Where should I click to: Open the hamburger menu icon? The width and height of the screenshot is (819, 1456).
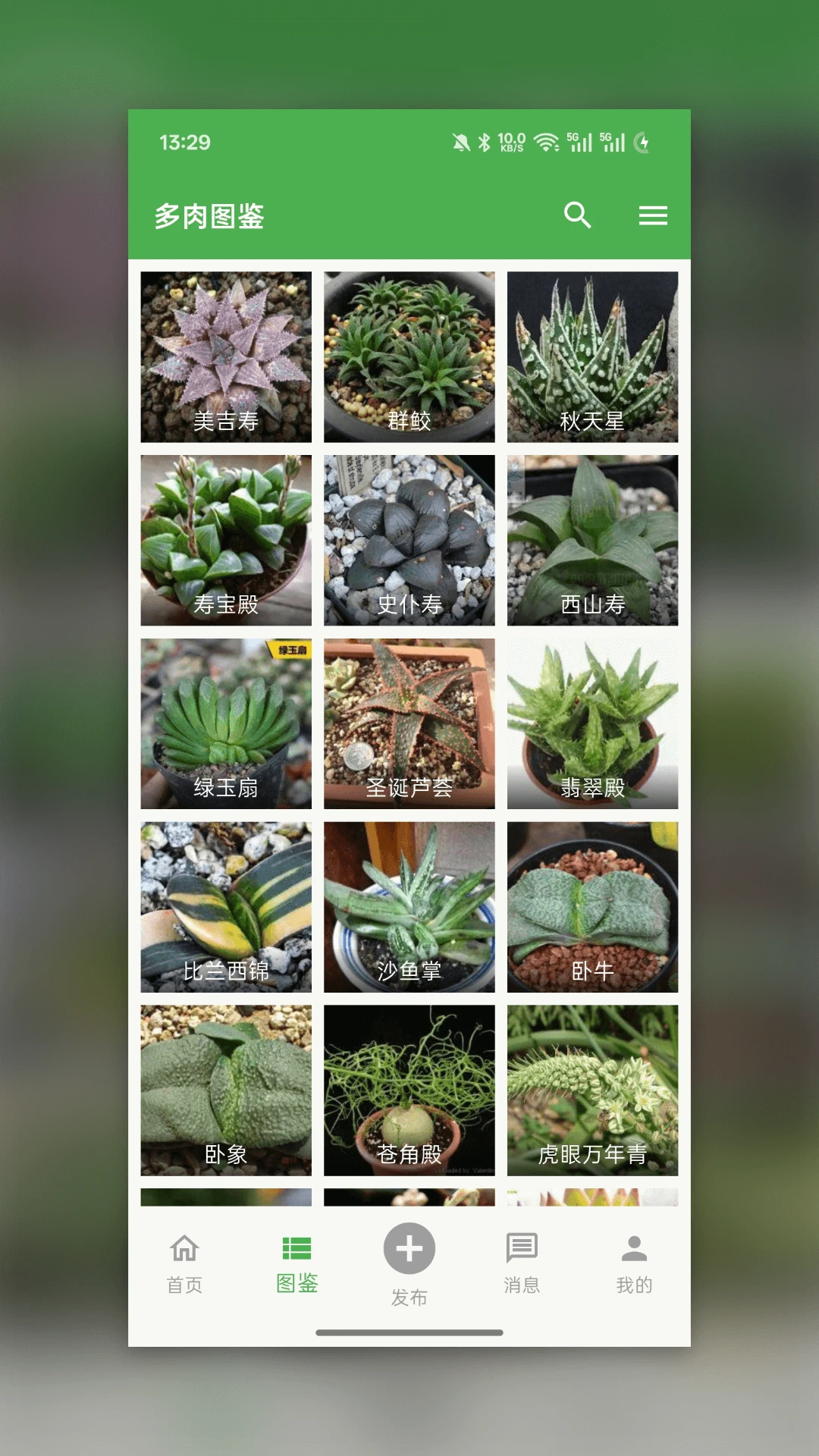point(652,216)
